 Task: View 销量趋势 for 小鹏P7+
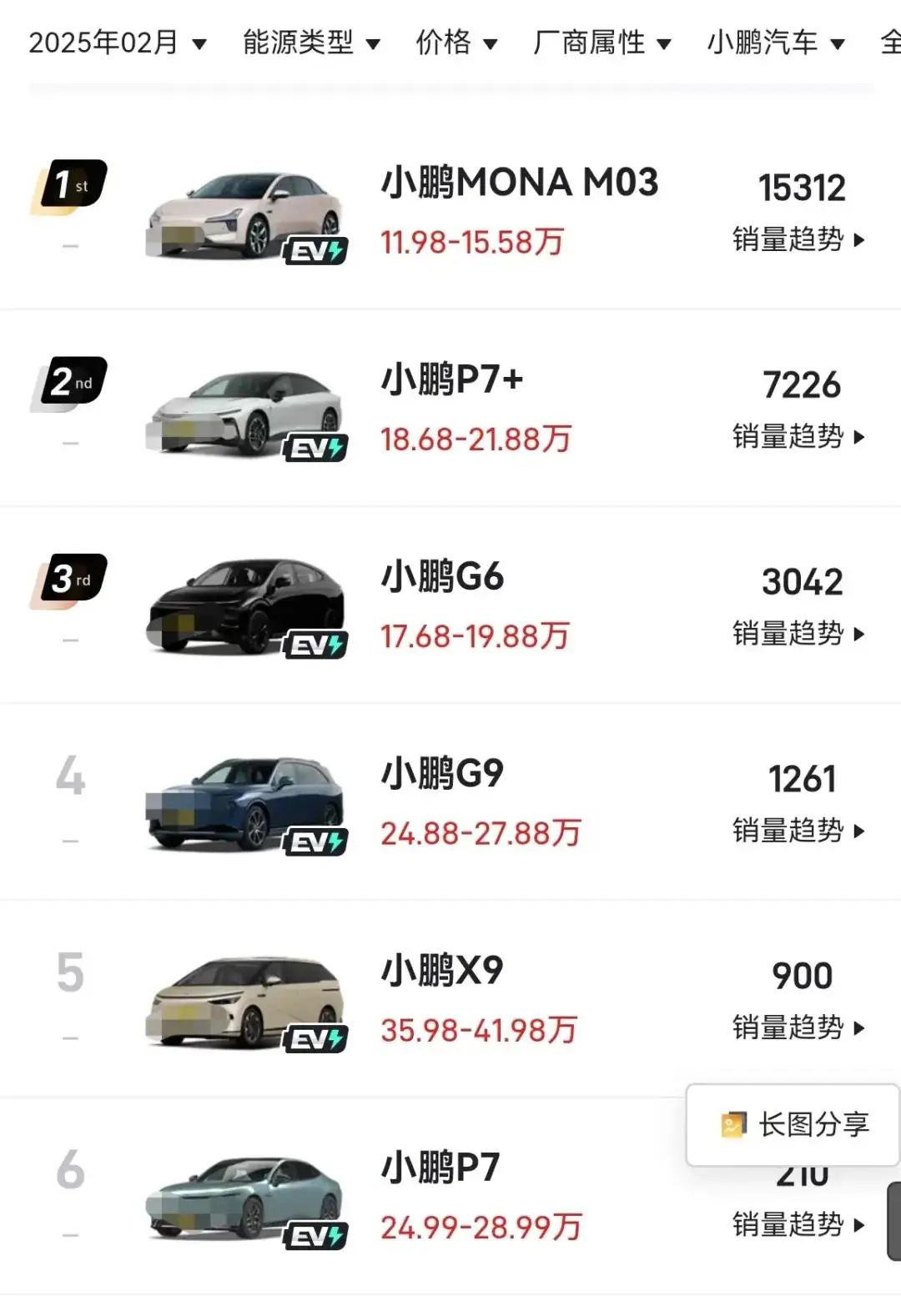[x=798, y=437]
